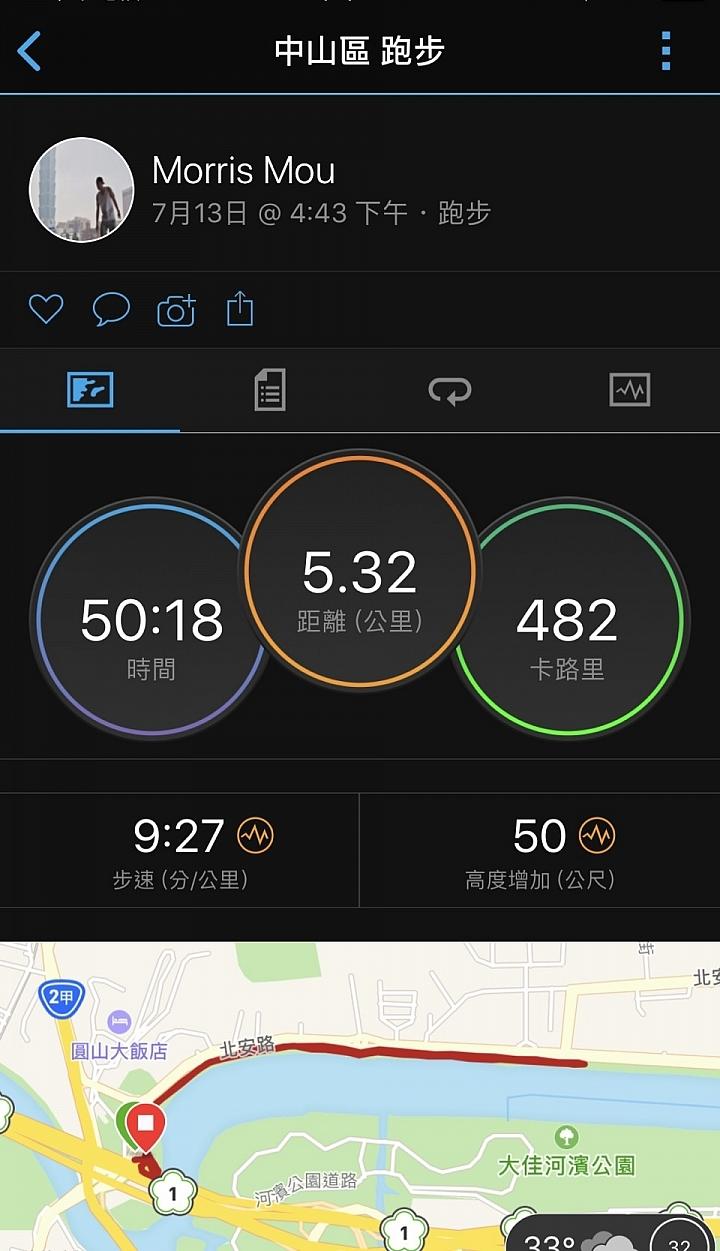The width and height of the screenshot is (720, 1251).
Task: Select the 482 calories circle
Action: coord(567,620)
